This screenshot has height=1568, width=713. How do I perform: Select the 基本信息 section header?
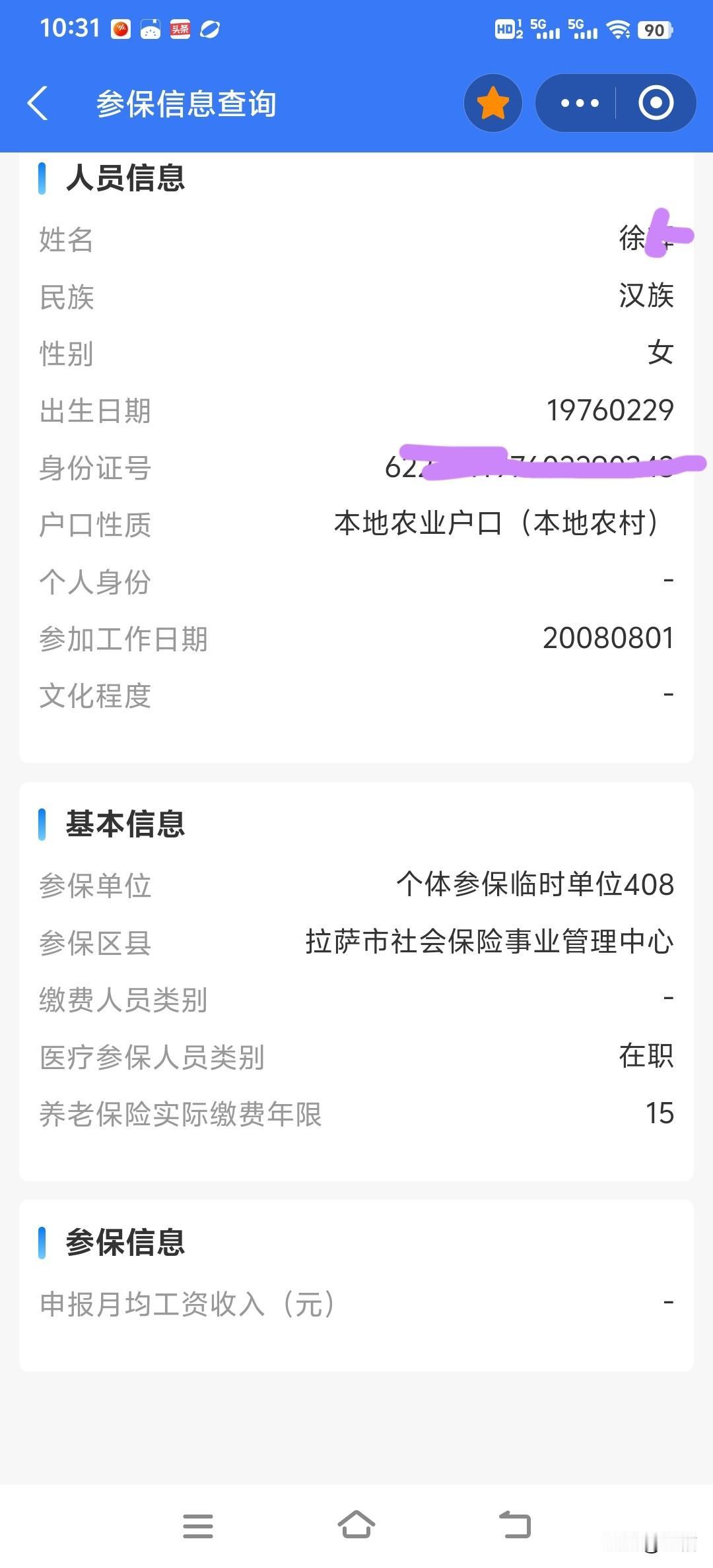coord(125,824)
